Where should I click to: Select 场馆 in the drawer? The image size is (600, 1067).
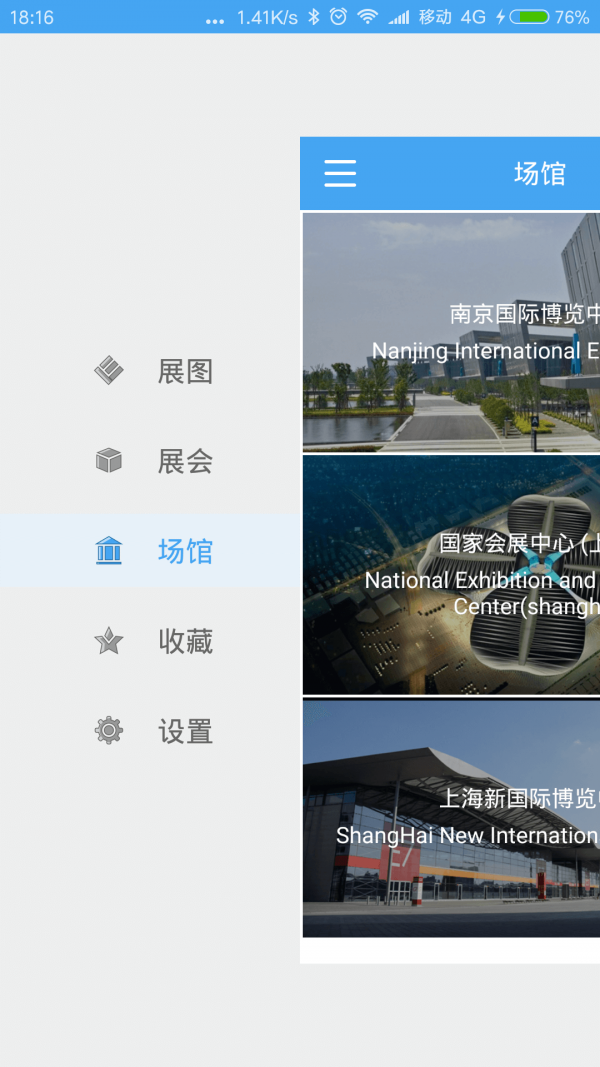[x=155, y=551]
